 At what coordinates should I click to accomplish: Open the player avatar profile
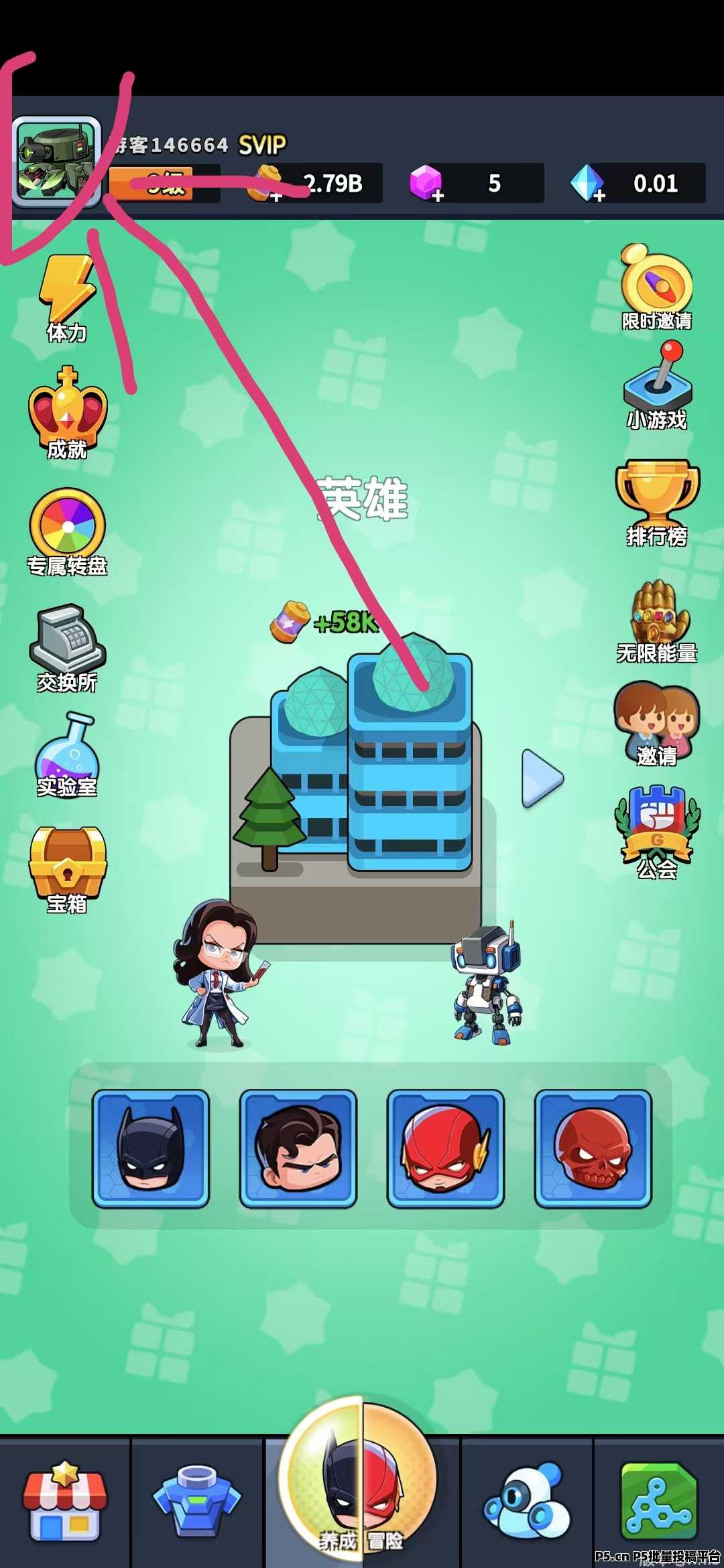(x=57, y=161)
